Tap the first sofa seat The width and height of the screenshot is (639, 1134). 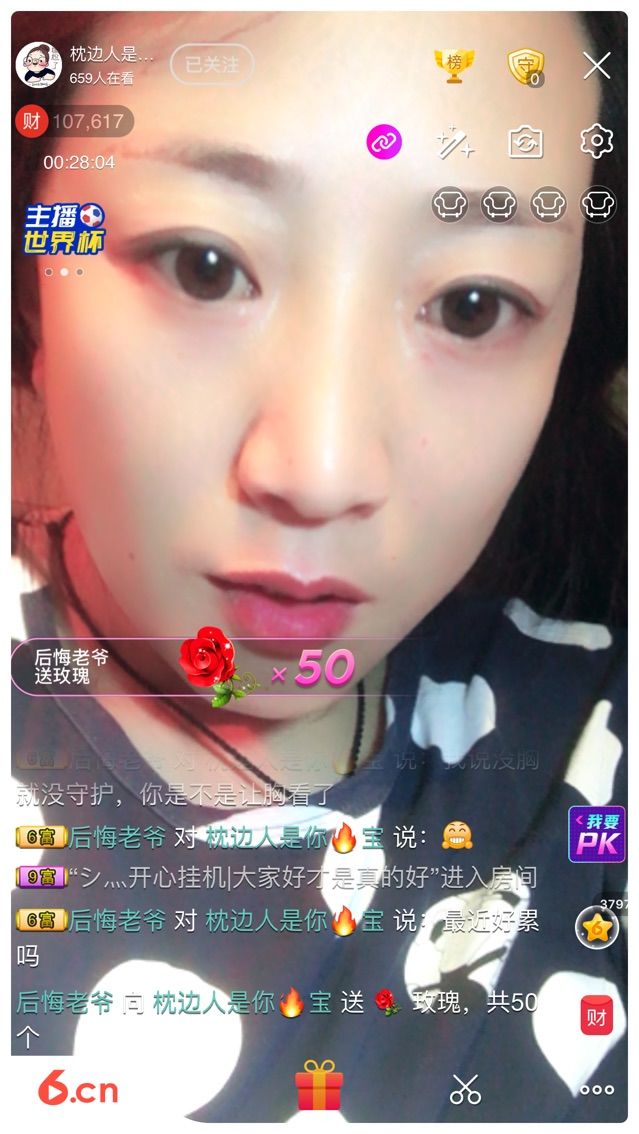[x=450, y=204]
